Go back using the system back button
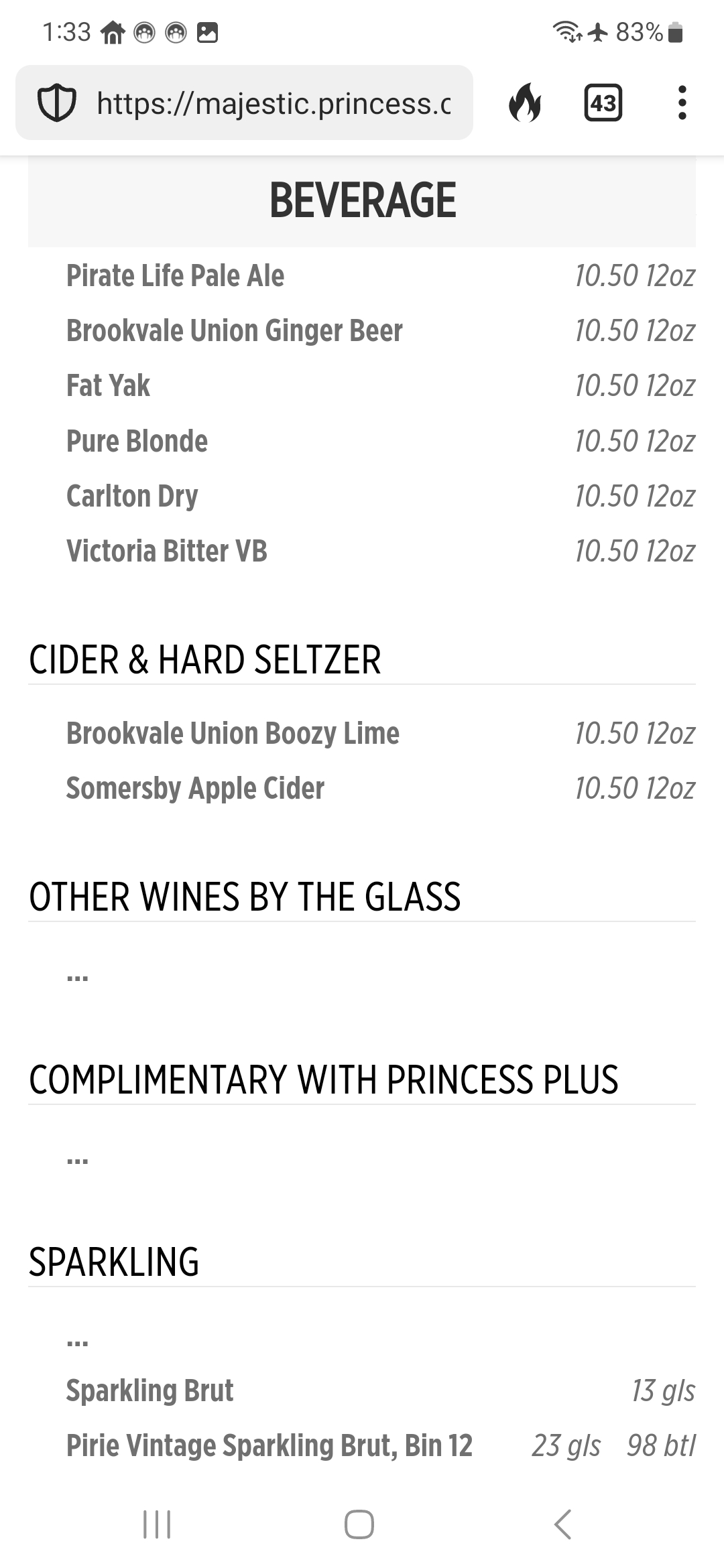The image size is (724, 1568). tap(563, 1524)
